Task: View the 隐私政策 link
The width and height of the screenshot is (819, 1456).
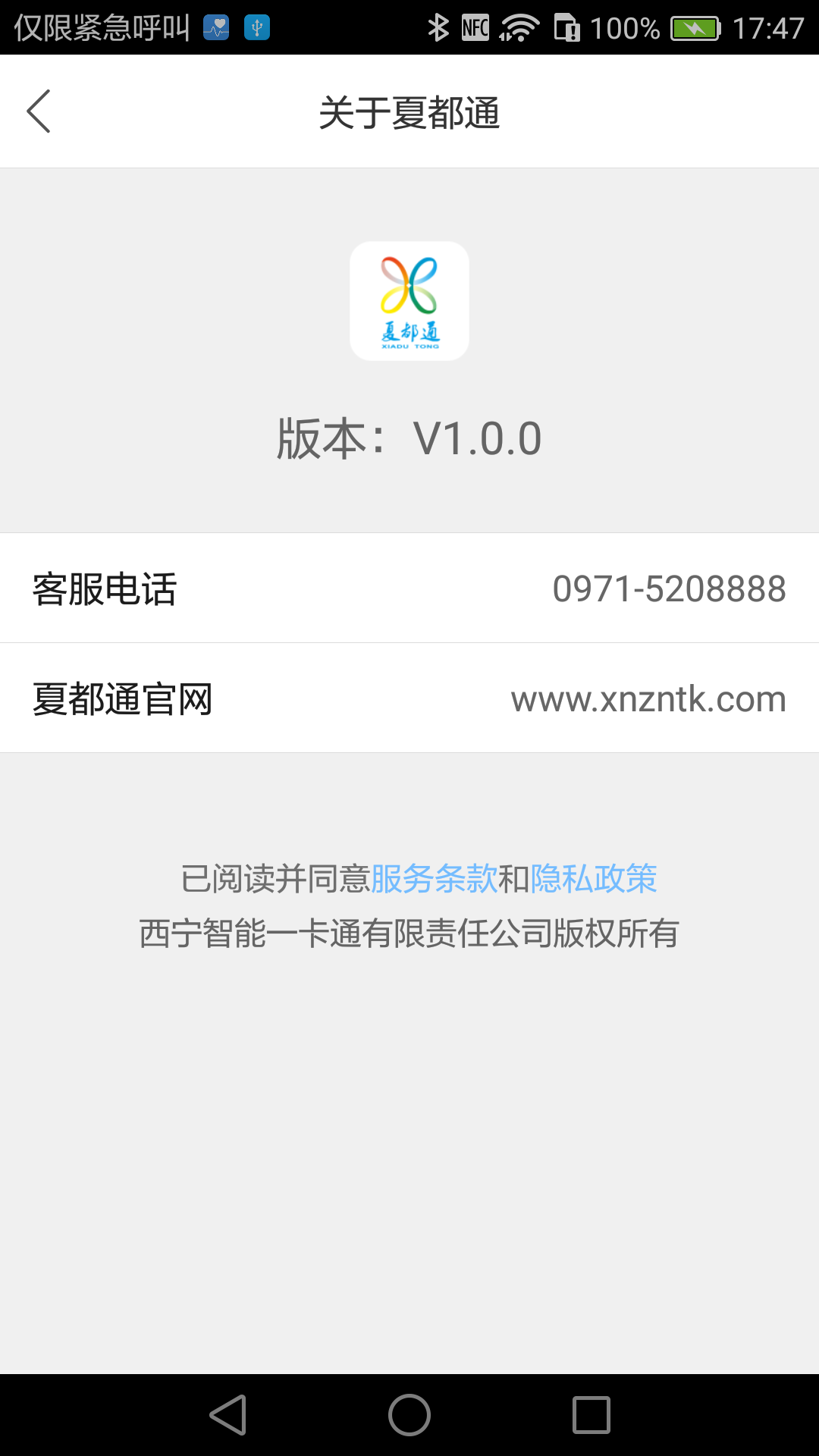Action: 593,879
